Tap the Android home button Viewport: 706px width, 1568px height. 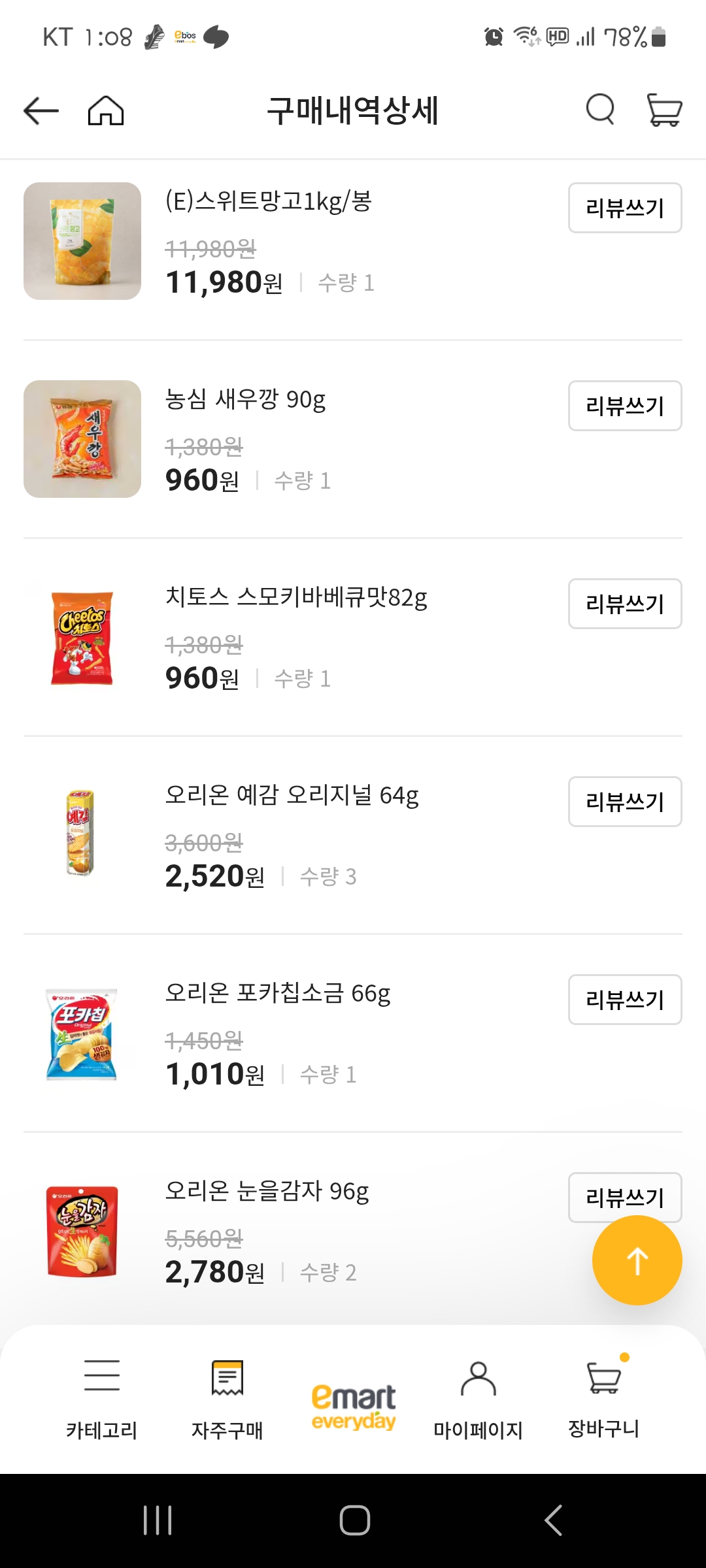pos(353,1517)
